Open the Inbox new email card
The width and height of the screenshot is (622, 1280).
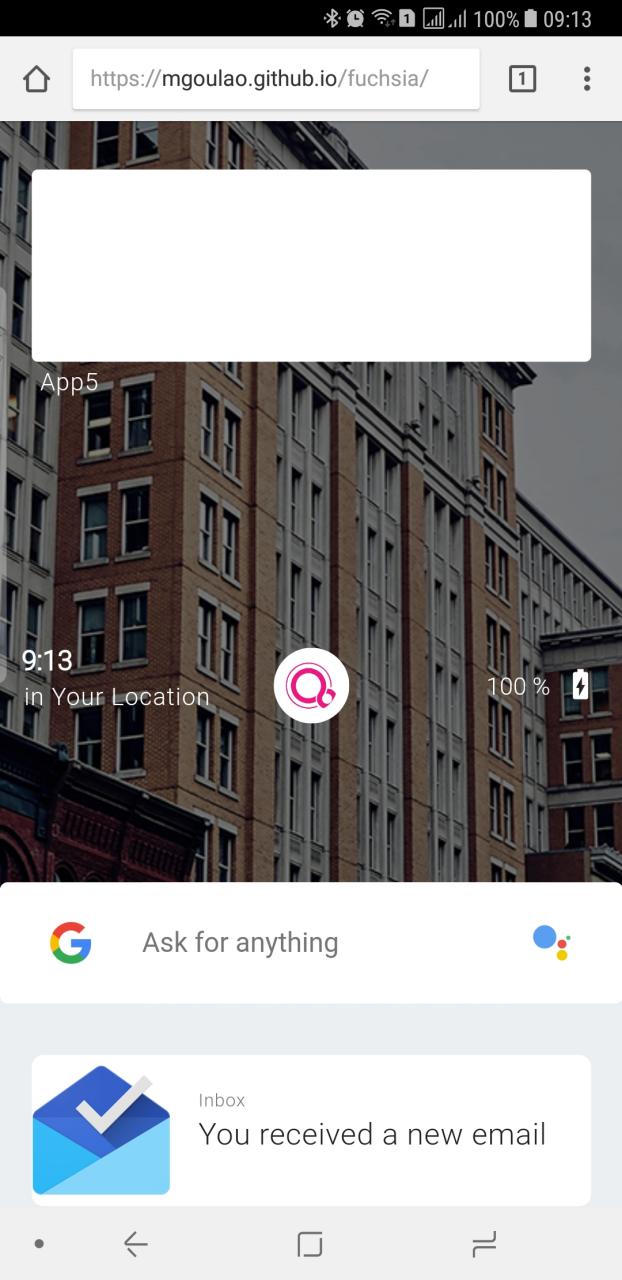(311, 1130)
